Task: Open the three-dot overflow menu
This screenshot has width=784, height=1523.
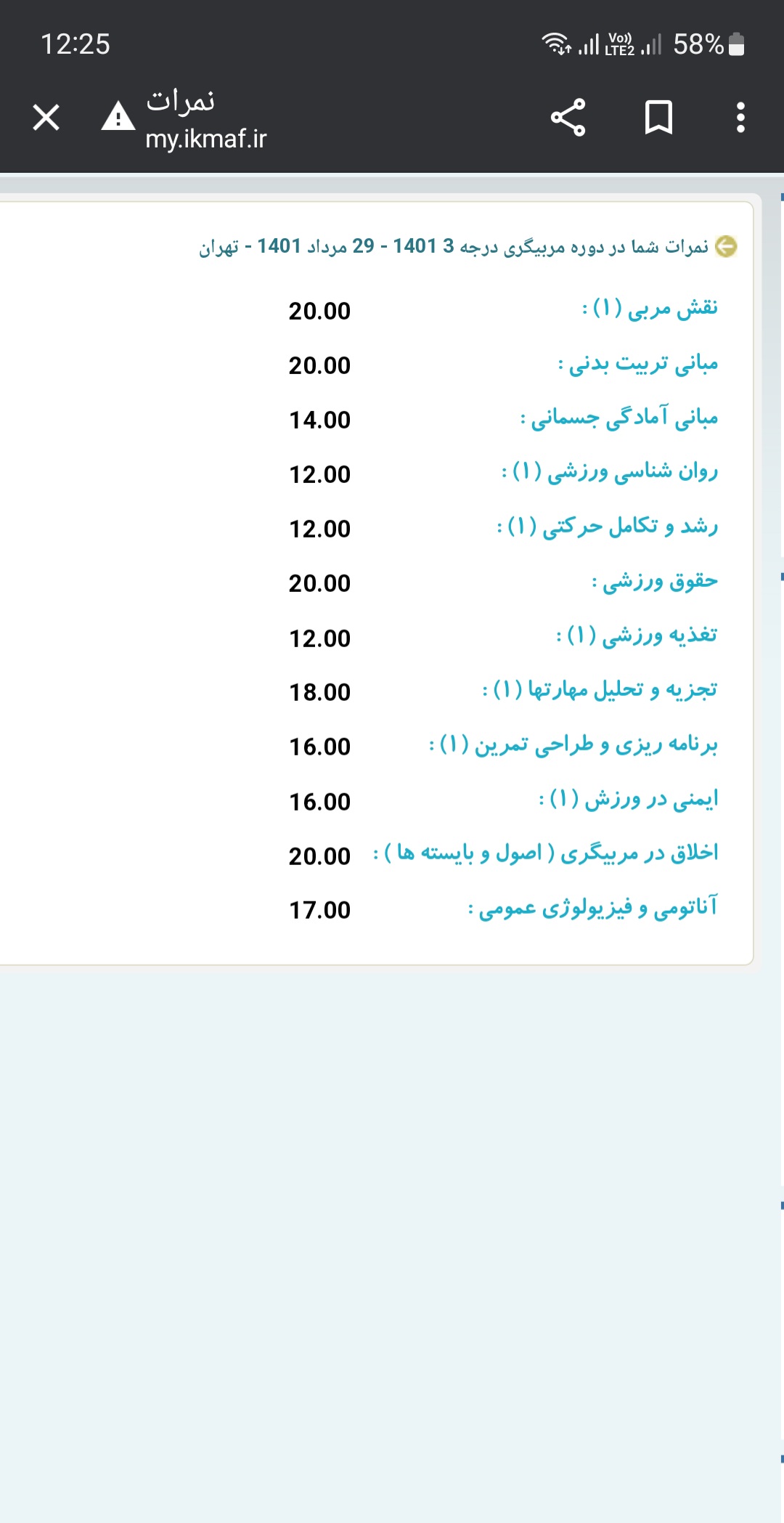Action: pyautogui.click(x=740, y=117)
